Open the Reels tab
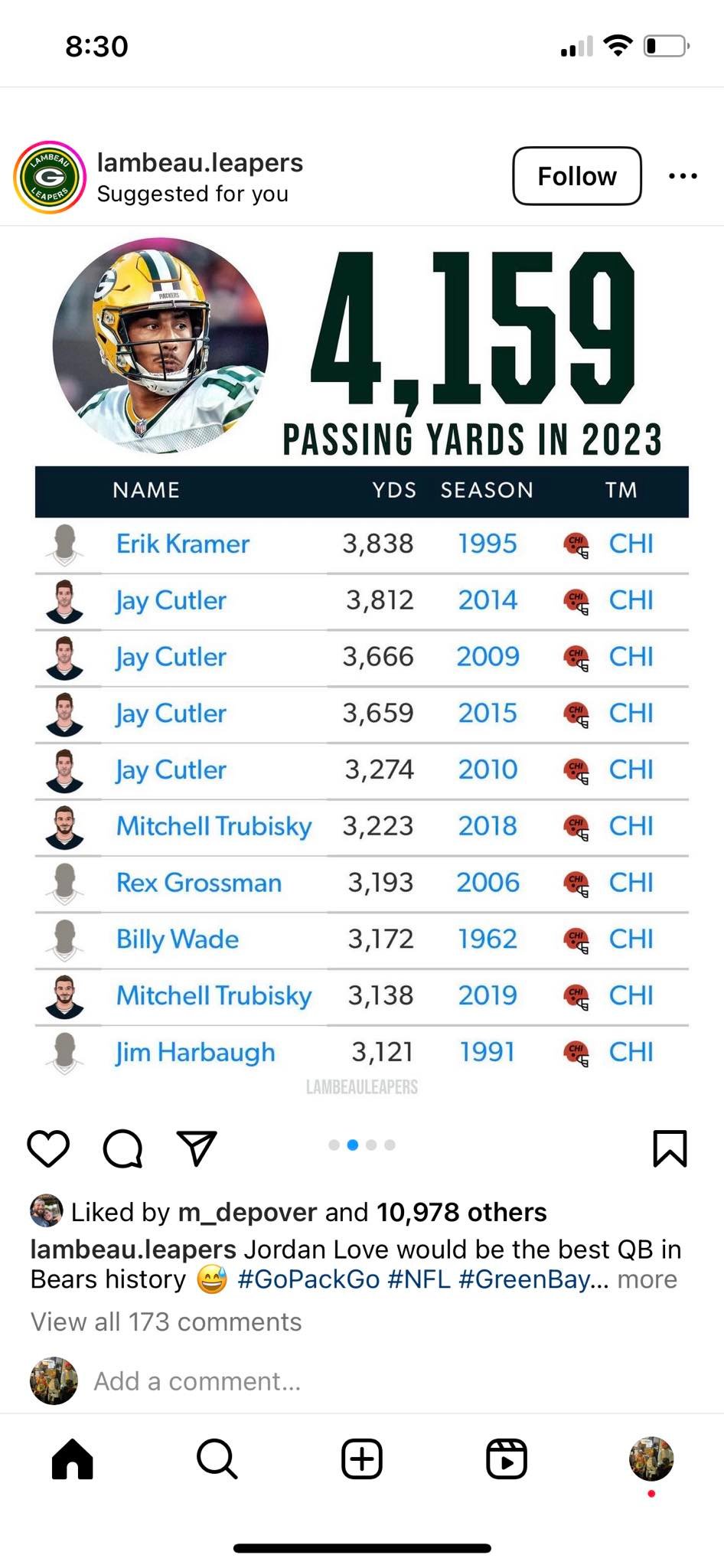The height and width of the screenshot is (1568, 724). 507,1459
